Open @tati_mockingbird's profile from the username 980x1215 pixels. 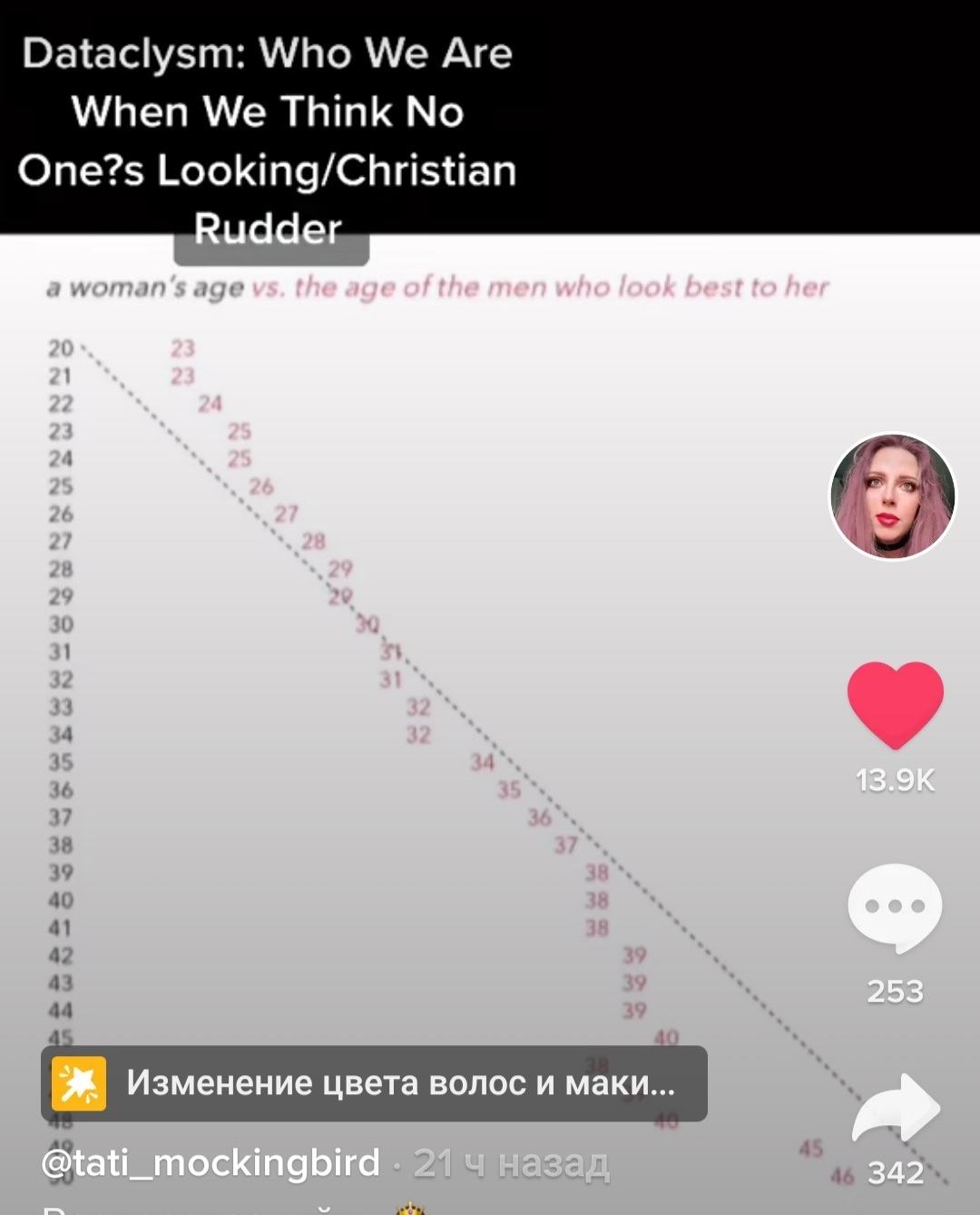211,1162
